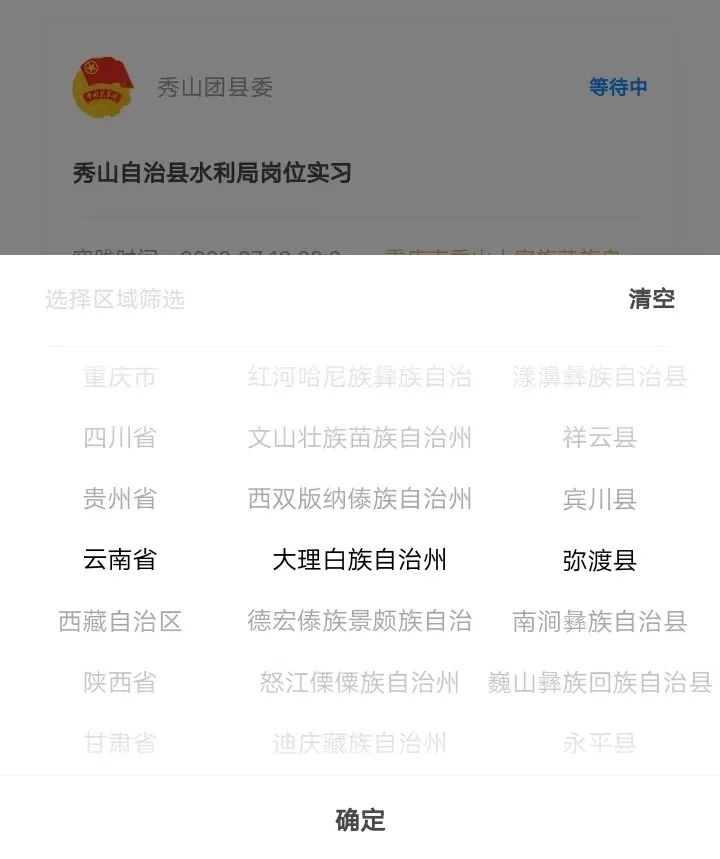Image resolution: width=720 pixels, height=859 pixels.
Task: Select 大理白族自治州 in the middle column
Action: pos(360,561)
